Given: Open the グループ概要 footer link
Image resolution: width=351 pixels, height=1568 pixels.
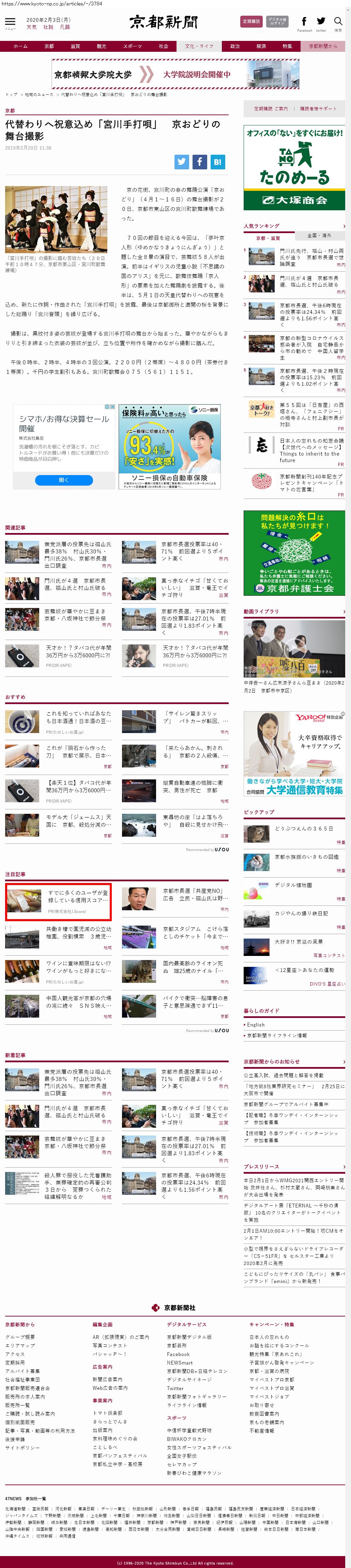Looking at the screenshot, I should pos(20,1337).
